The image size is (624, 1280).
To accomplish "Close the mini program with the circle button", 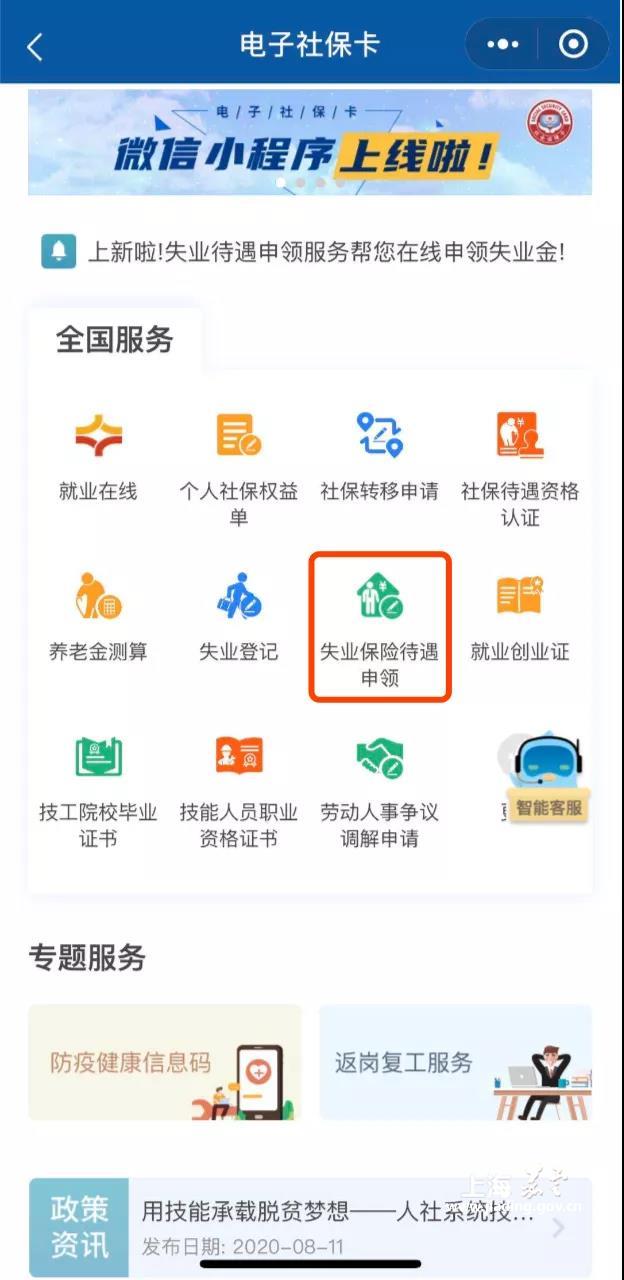I will [573, 45].
